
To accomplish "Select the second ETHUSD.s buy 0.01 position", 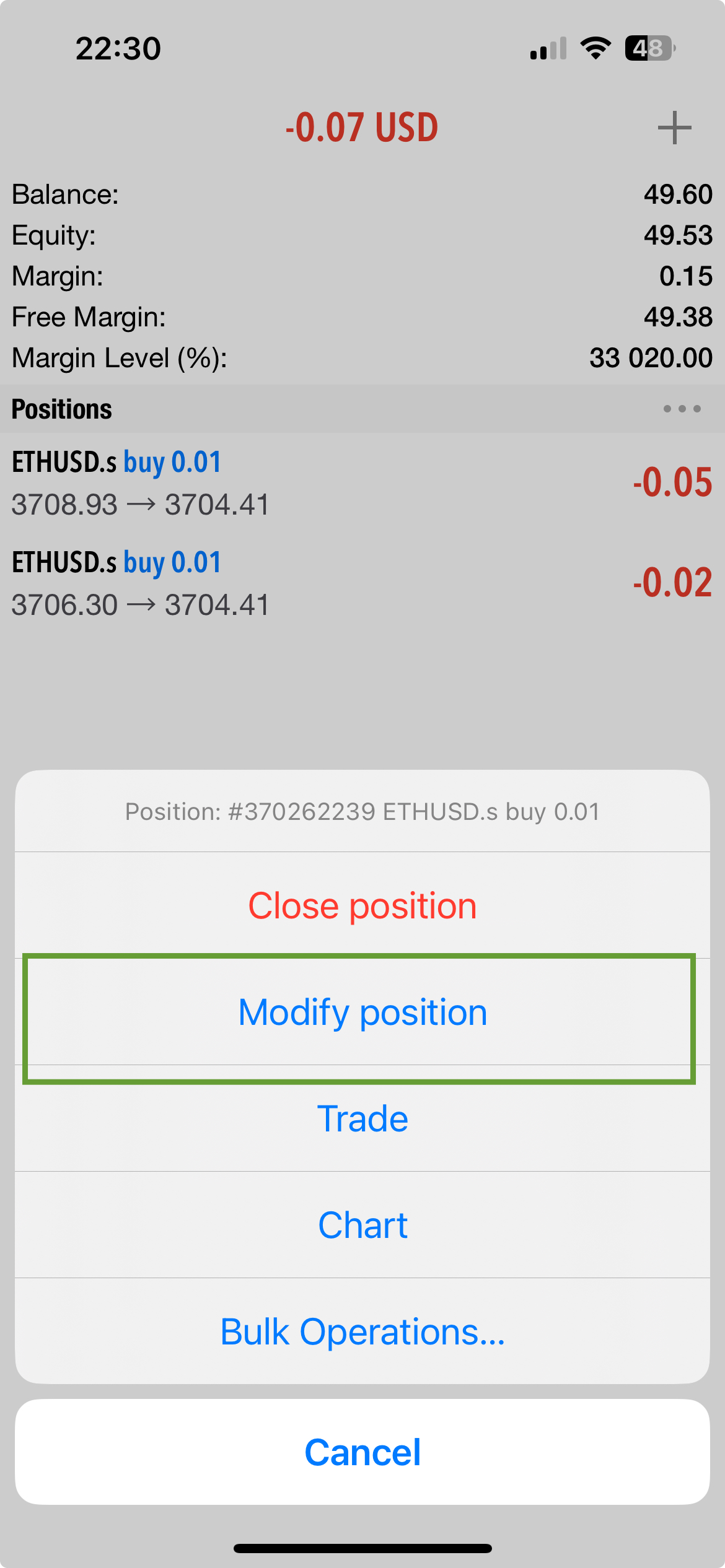I will tap(248, 582).
